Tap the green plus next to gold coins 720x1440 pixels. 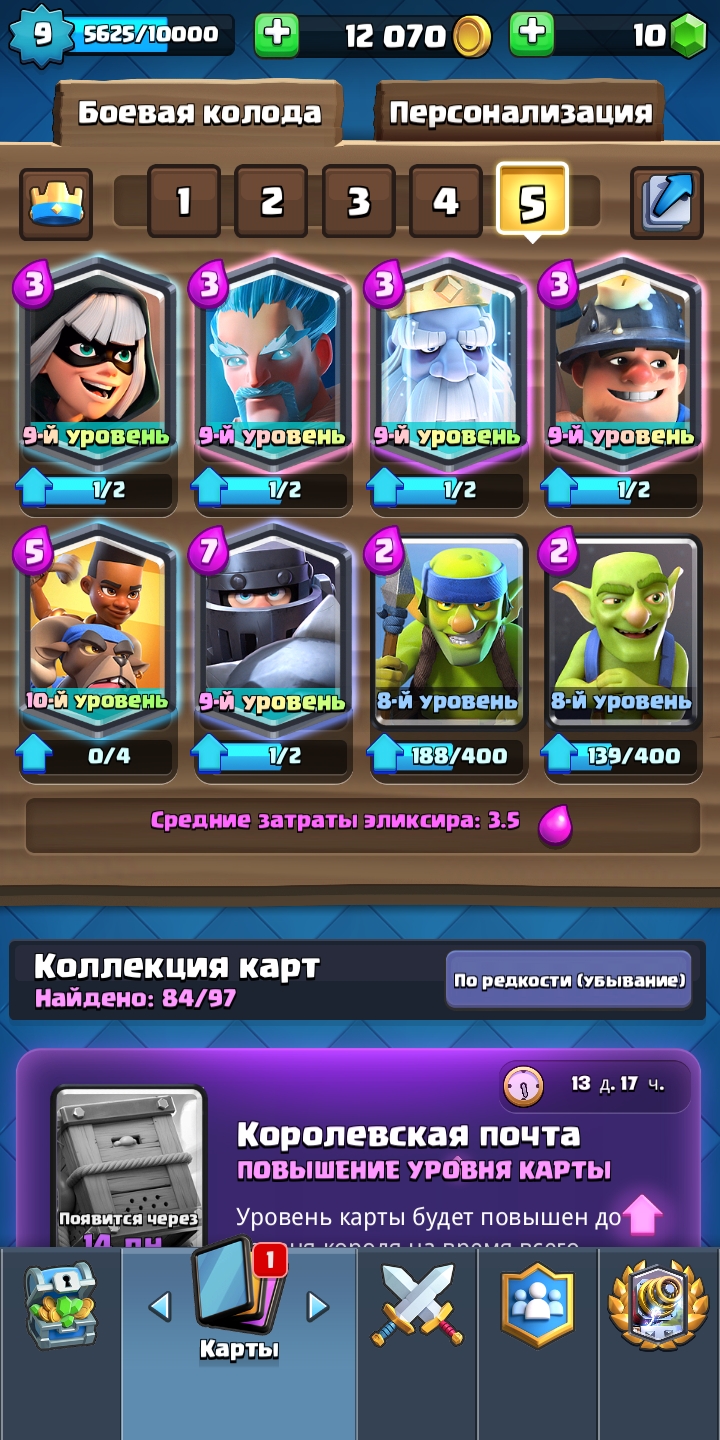pos(277,35)
